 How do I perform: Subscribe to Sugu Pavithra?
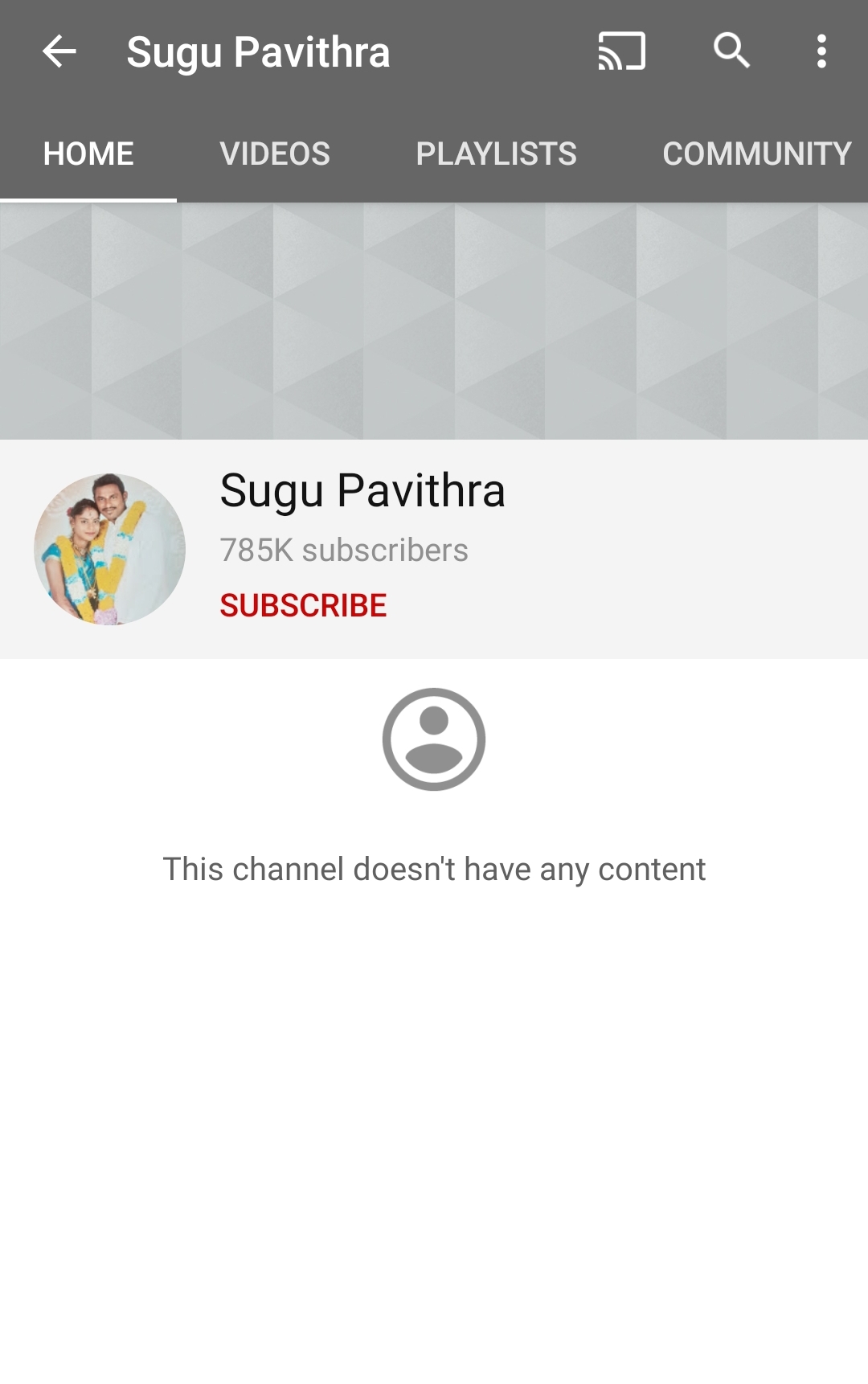(x=303, y=605)
